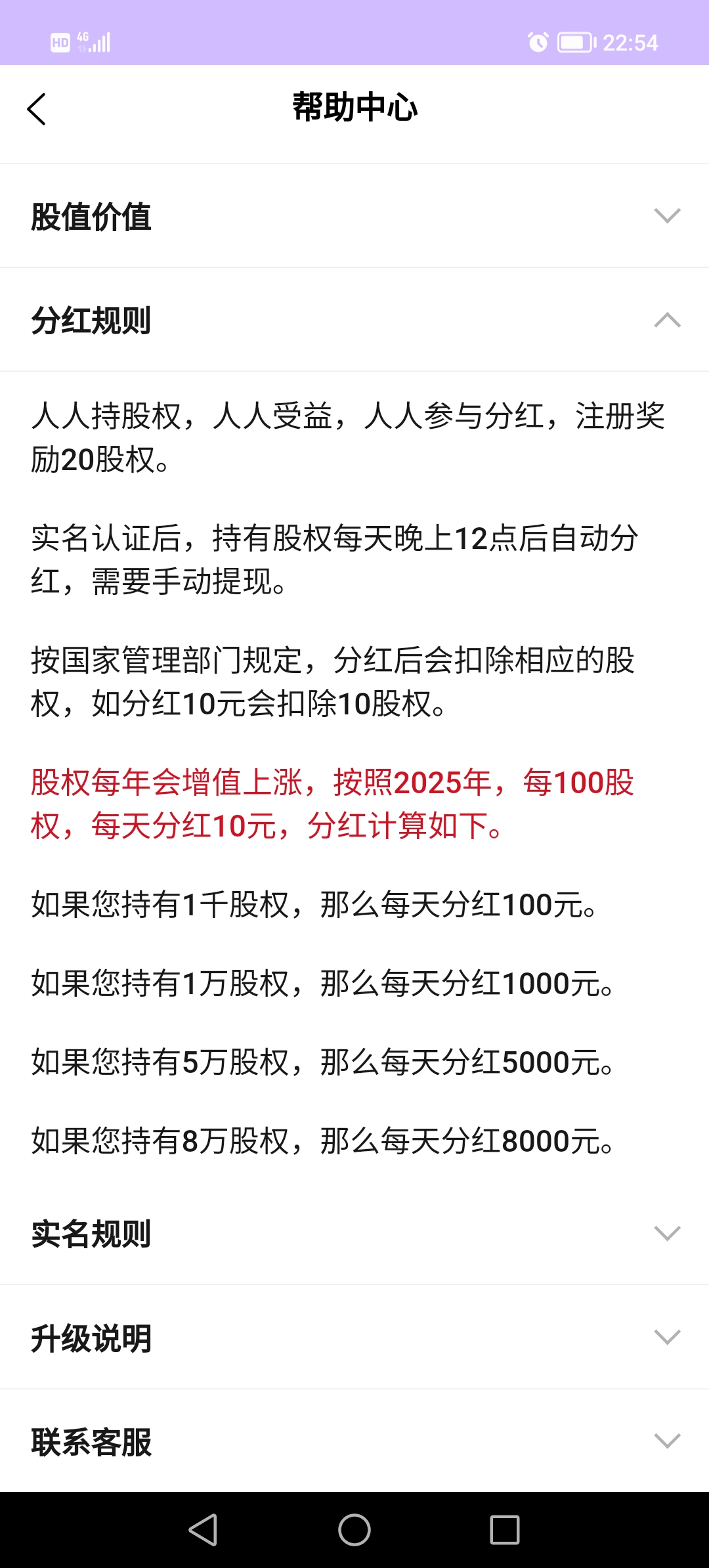Image resolution: width=709 pixels, height=1568 pixels.
Task: Expand the 升级说明 section
Action: (x=354, y=1337)
